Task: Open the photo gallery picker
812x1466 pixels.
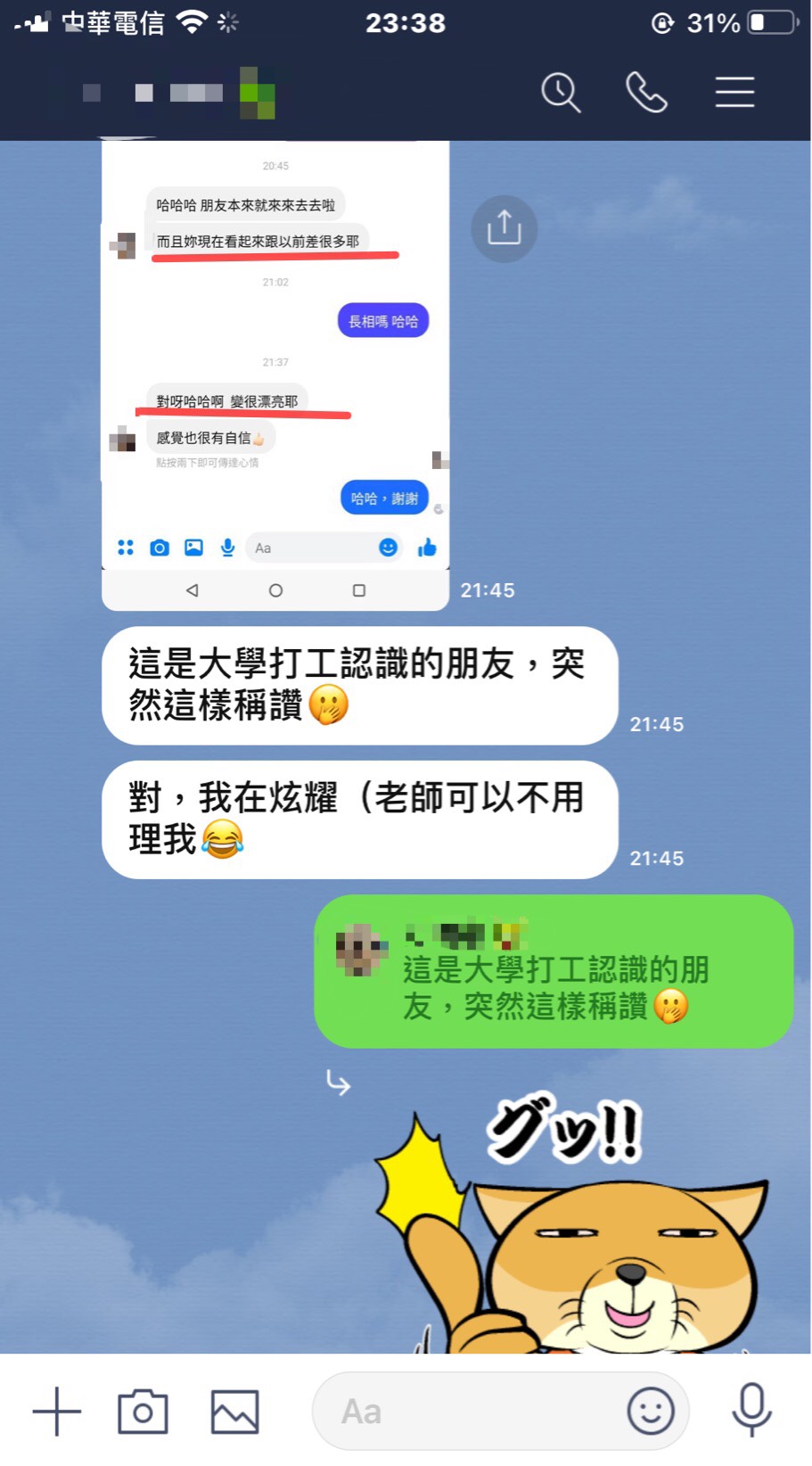Action: pos(234,1412)
